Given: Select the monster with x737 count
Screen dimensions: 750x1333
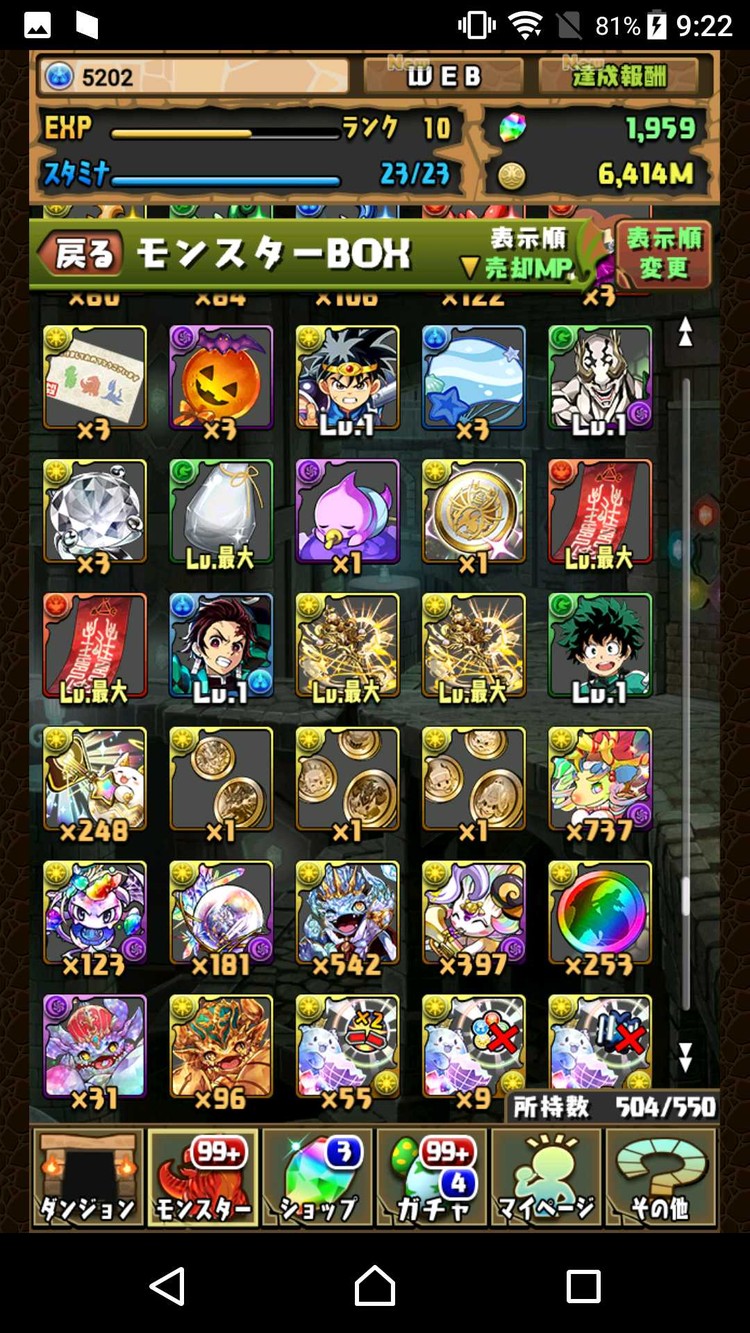Looking at the screenshot, I should pos(600,780).
